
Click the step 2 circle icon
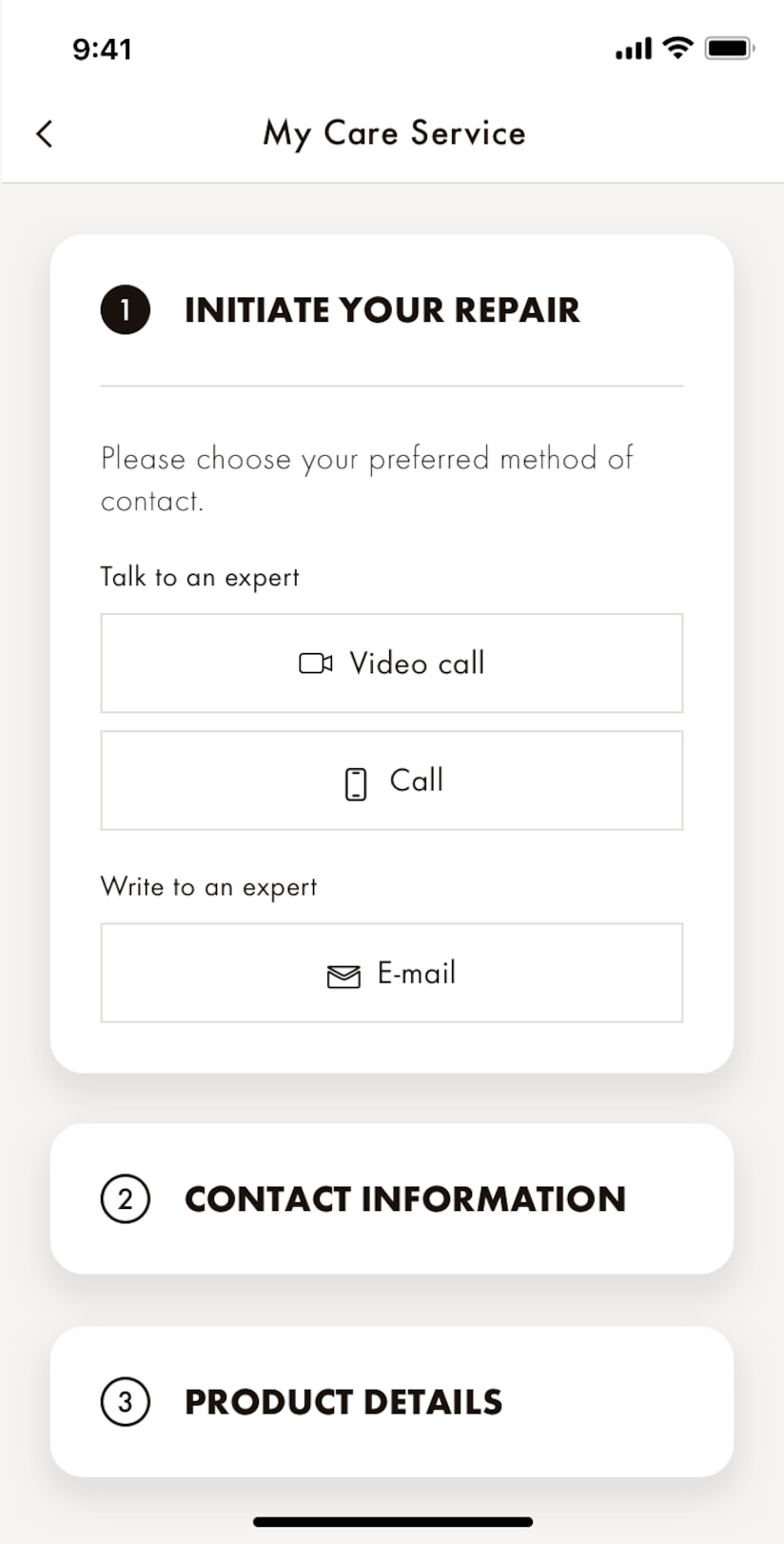[x=125, y=1199]
